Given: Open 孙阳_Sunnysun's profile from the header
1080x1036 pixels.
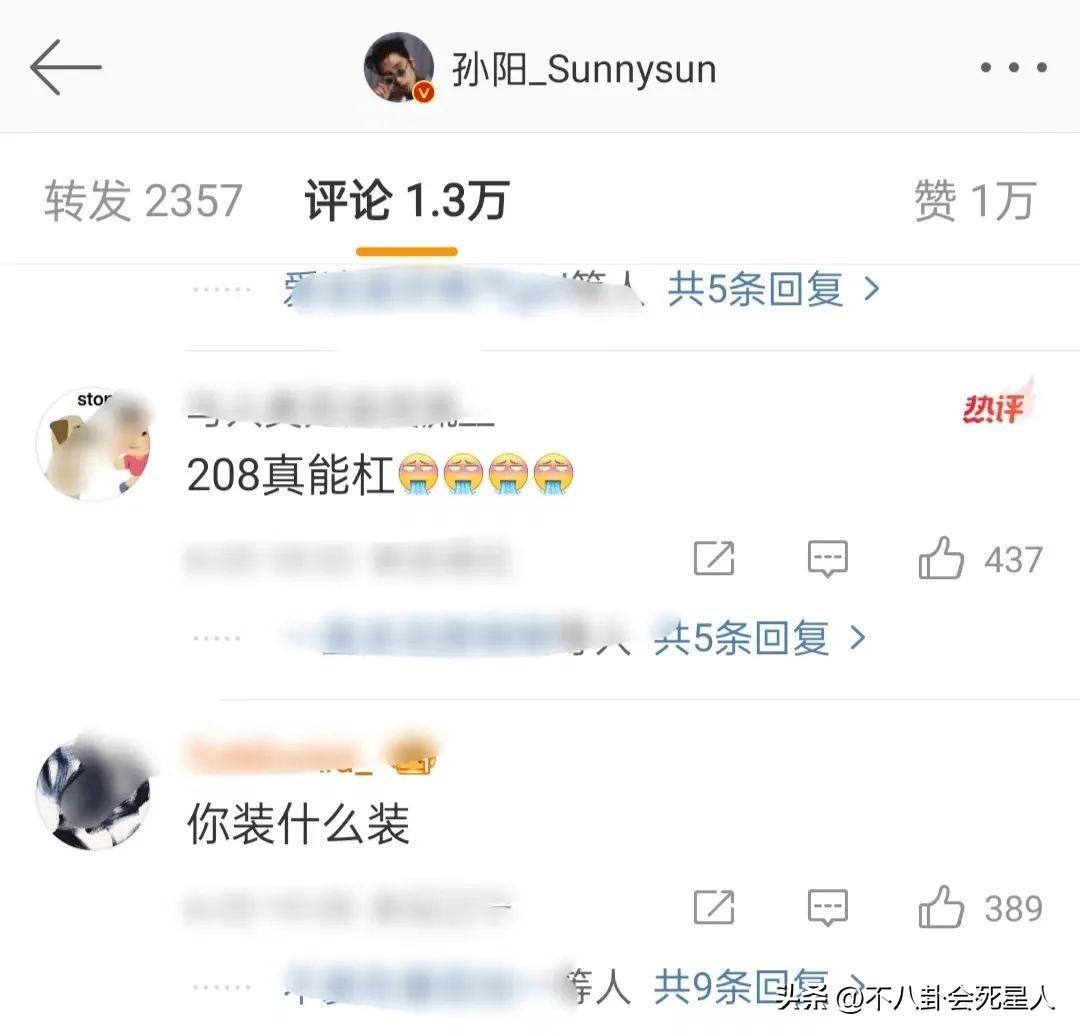Looking at the screenshot, I should (583, 70).
